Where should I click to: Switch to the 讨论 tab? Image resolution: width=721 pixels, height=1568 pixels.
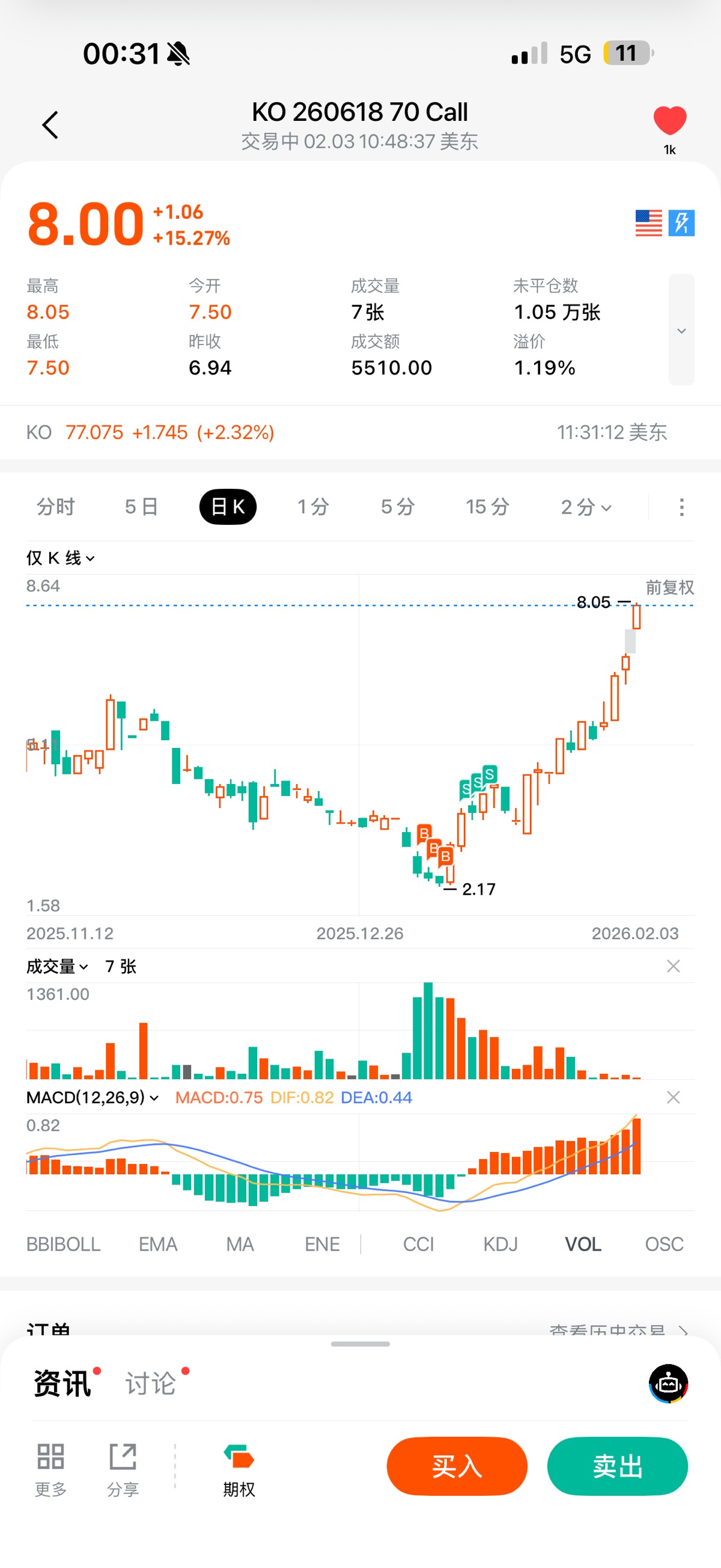pos(151,1383)
